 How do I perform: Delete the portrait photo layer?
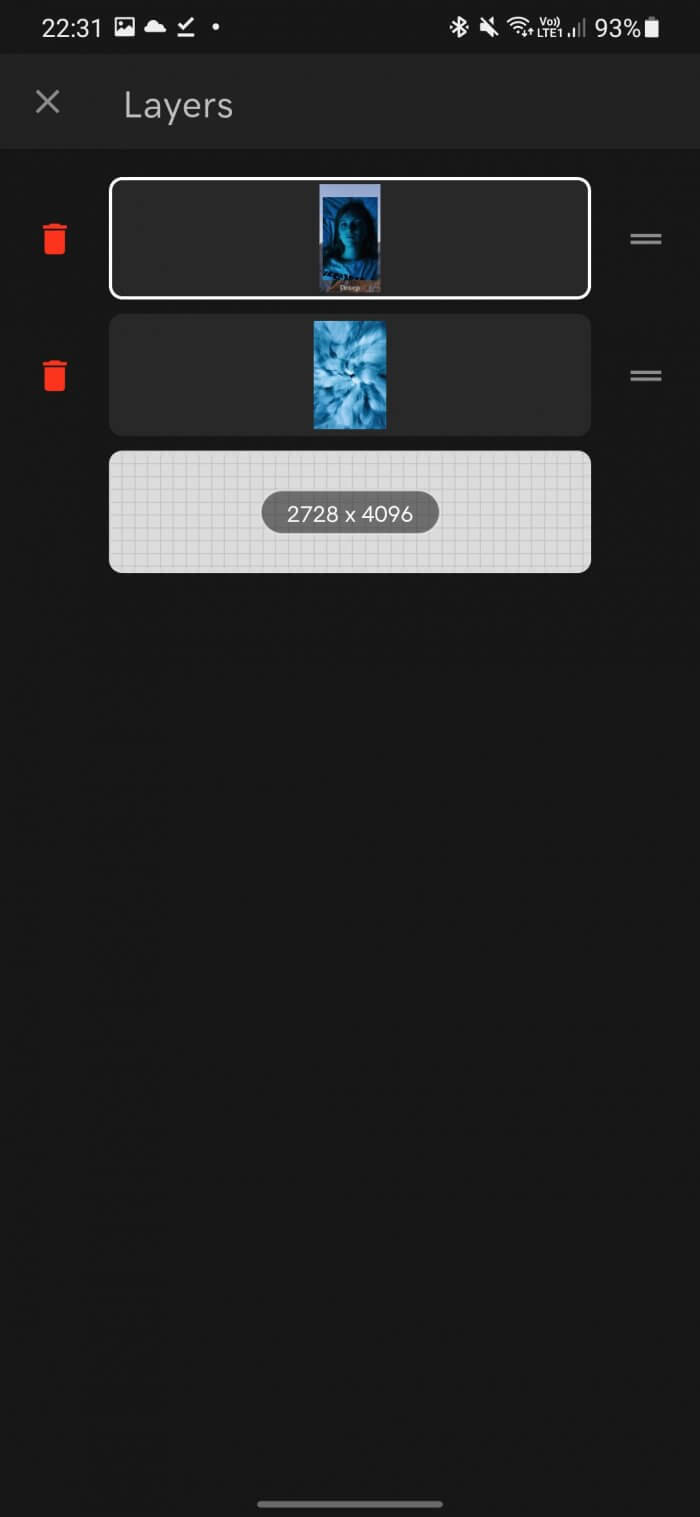click(x=55, y=239)
